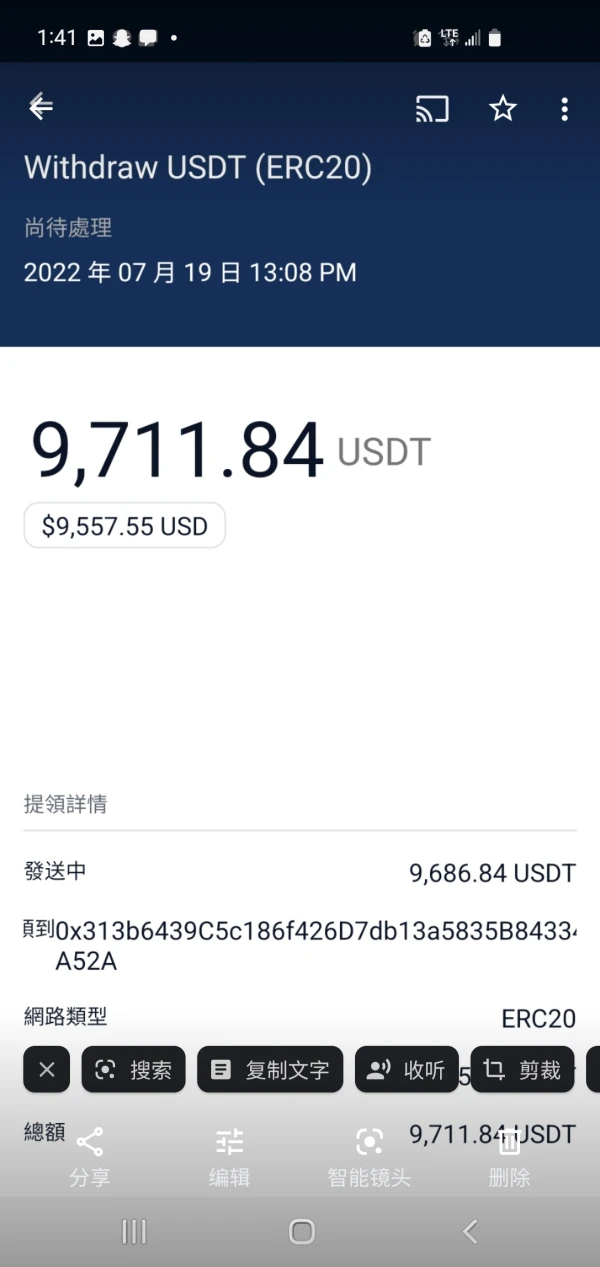Open the three-dot overflow menu
Screen dimensions: 600x1267
[565, 109]
